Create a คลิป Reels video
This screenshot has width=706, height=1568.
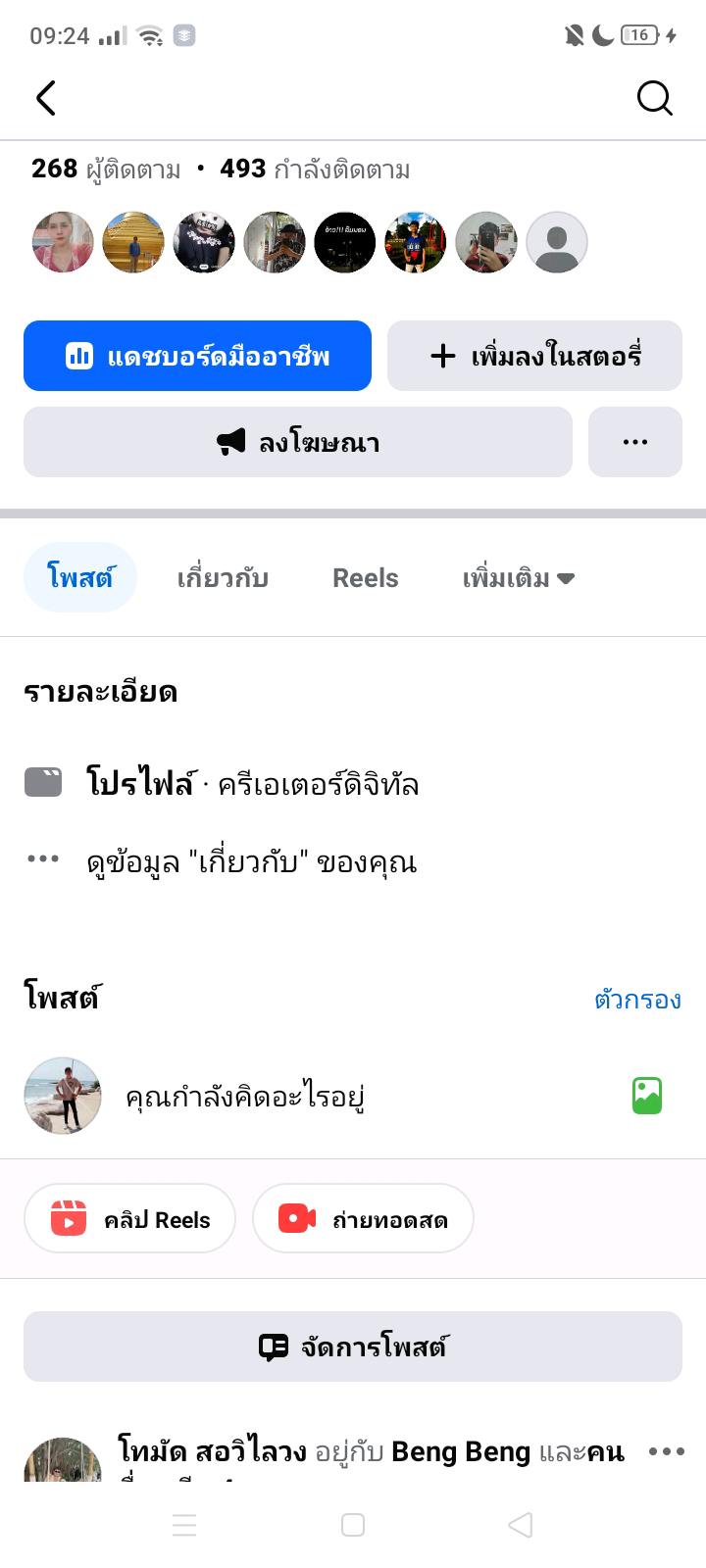click(x=130, y=1219)
